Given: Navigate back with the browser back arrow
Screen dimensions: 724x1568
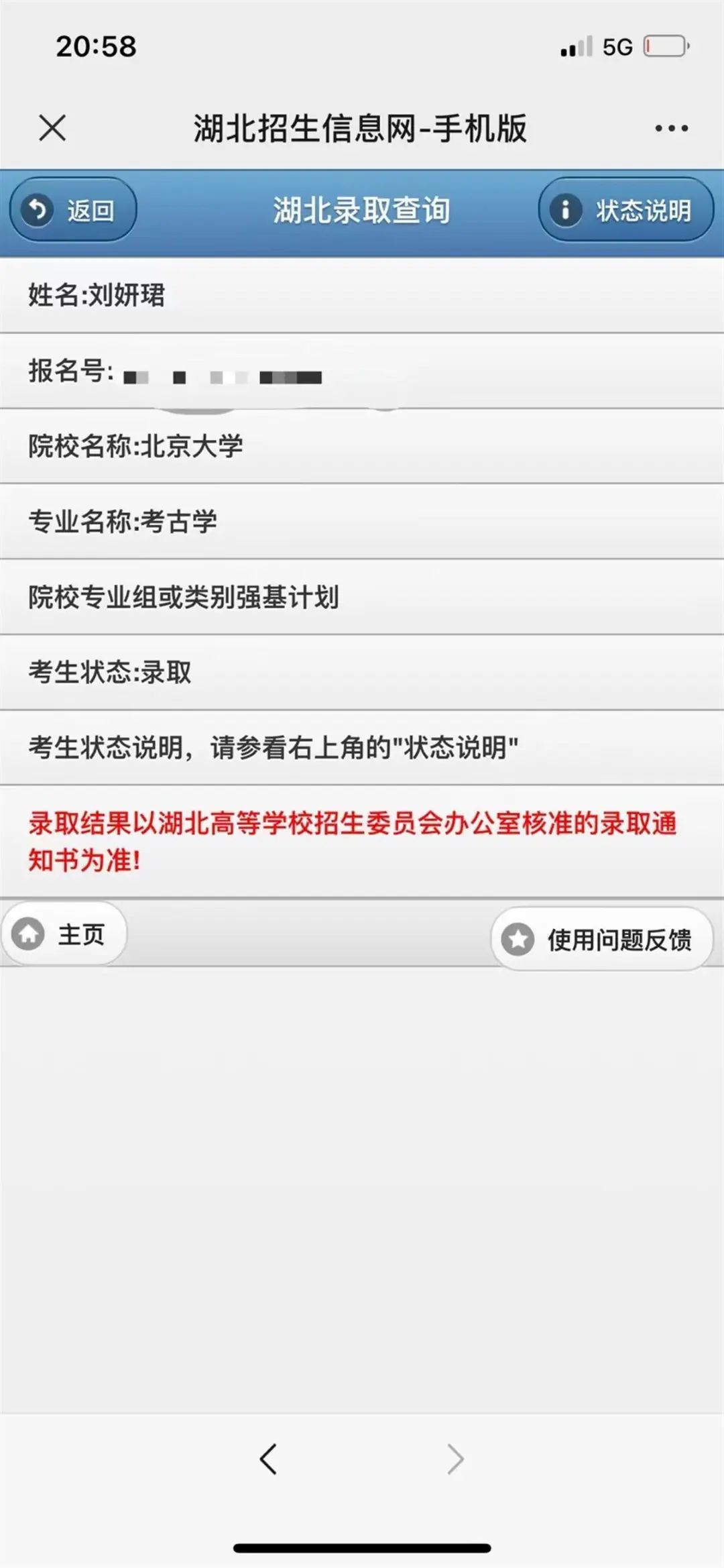Looking at the screenshot, I should pyautogui.click(x=268, y=1459).
